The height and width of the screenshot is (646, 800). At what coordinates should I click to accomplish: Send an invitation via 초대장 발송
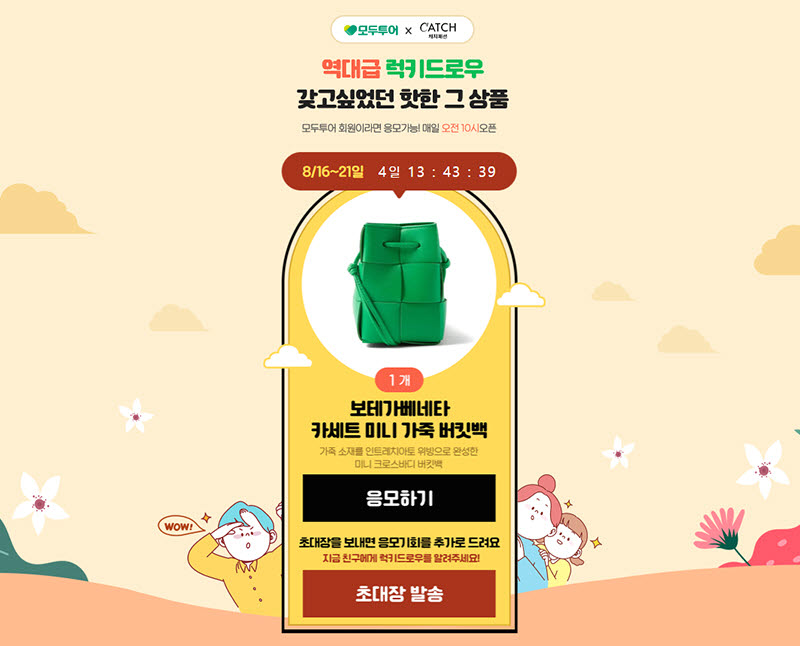399,594
